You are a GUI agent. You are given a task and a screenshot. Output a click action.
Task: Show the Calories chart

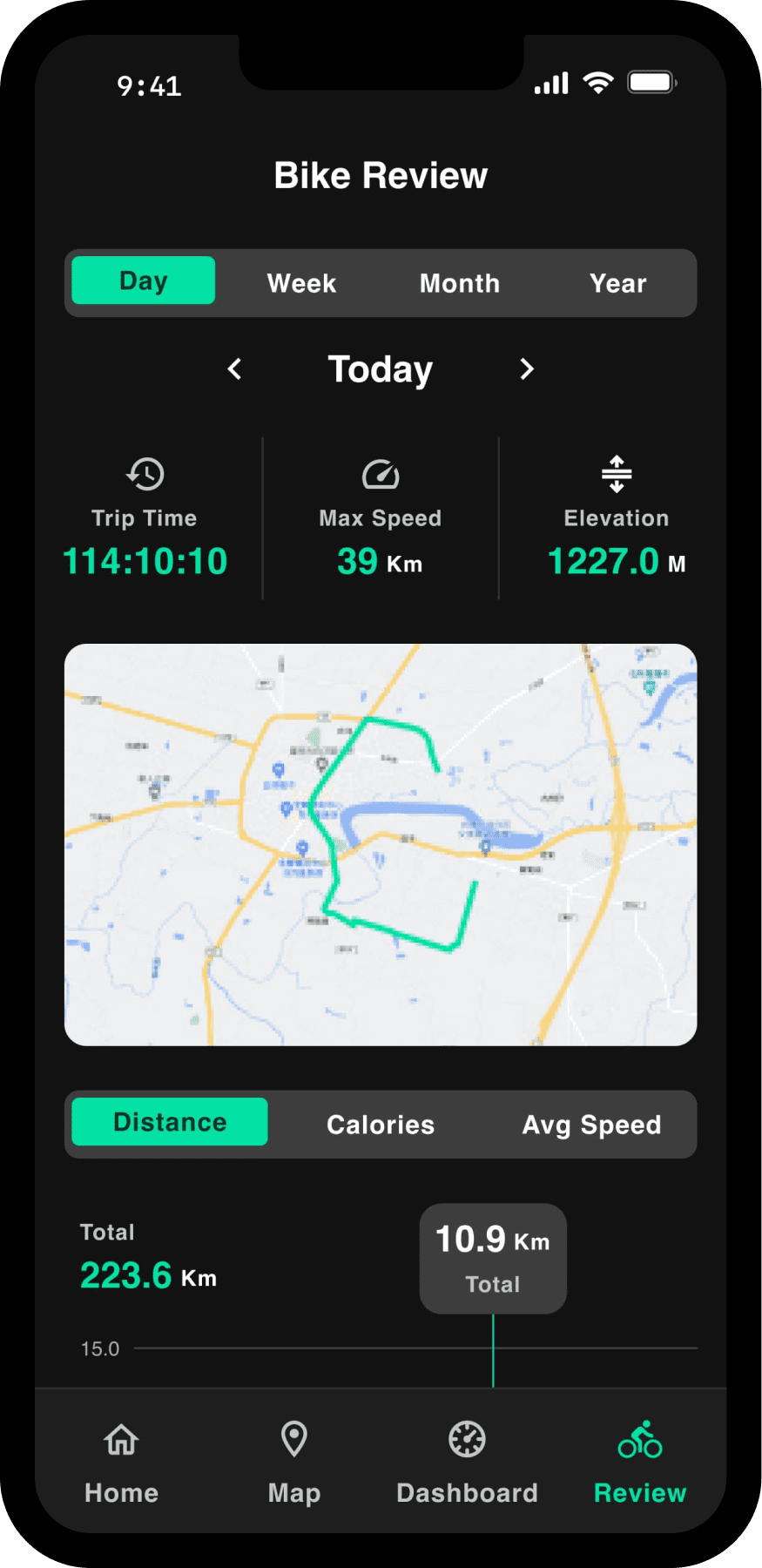(381, 1125)
